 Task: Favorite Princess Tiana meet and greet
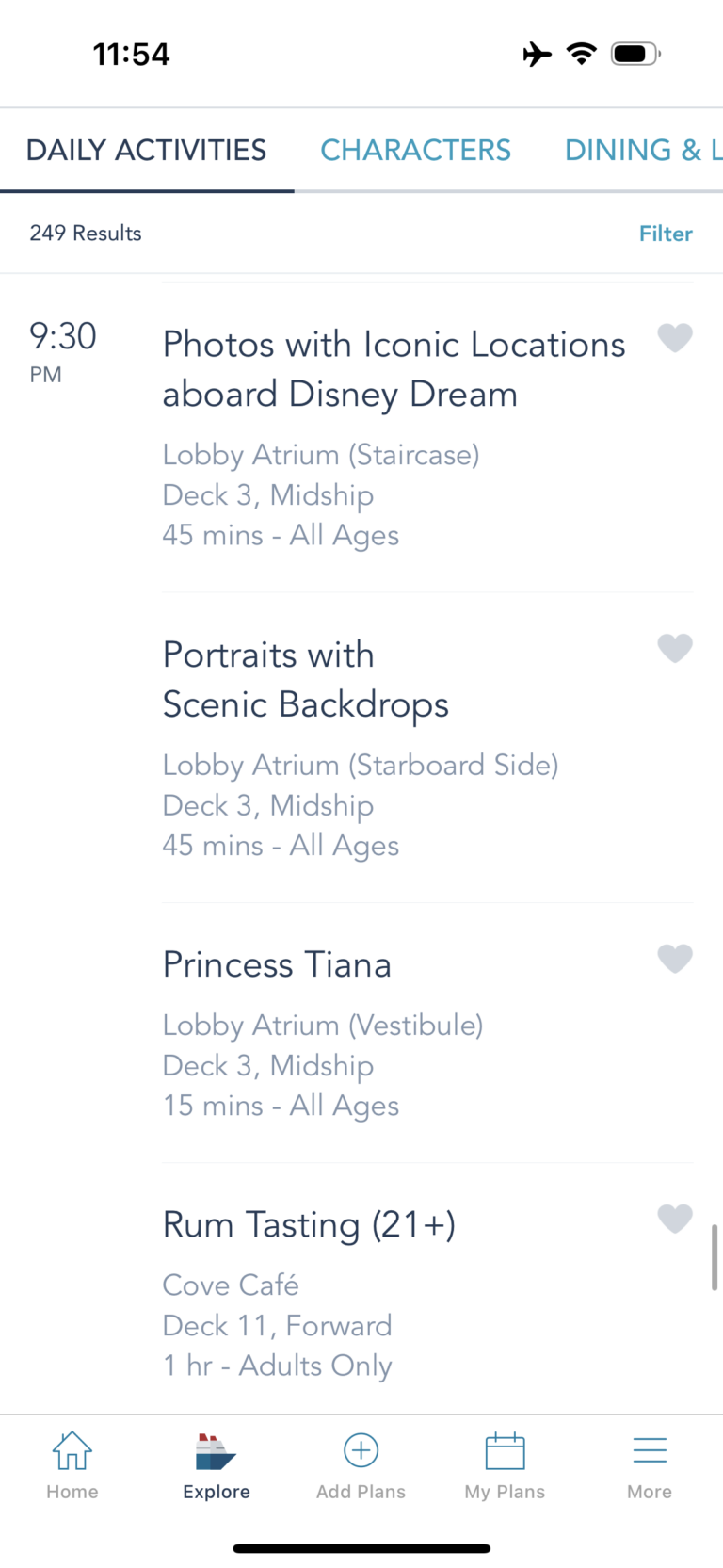[x=675, y=959]
